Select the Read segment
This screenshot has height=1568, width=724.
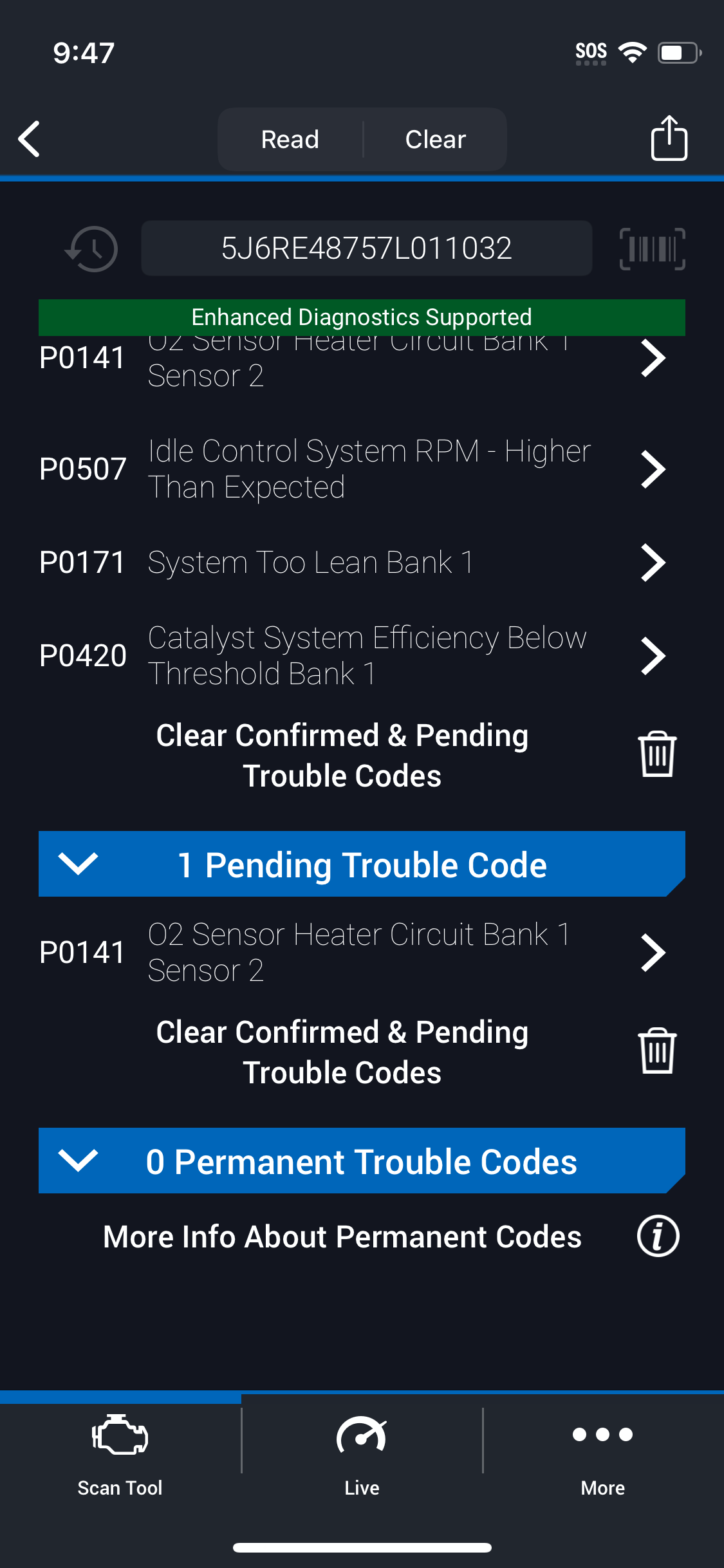point(290,139)
